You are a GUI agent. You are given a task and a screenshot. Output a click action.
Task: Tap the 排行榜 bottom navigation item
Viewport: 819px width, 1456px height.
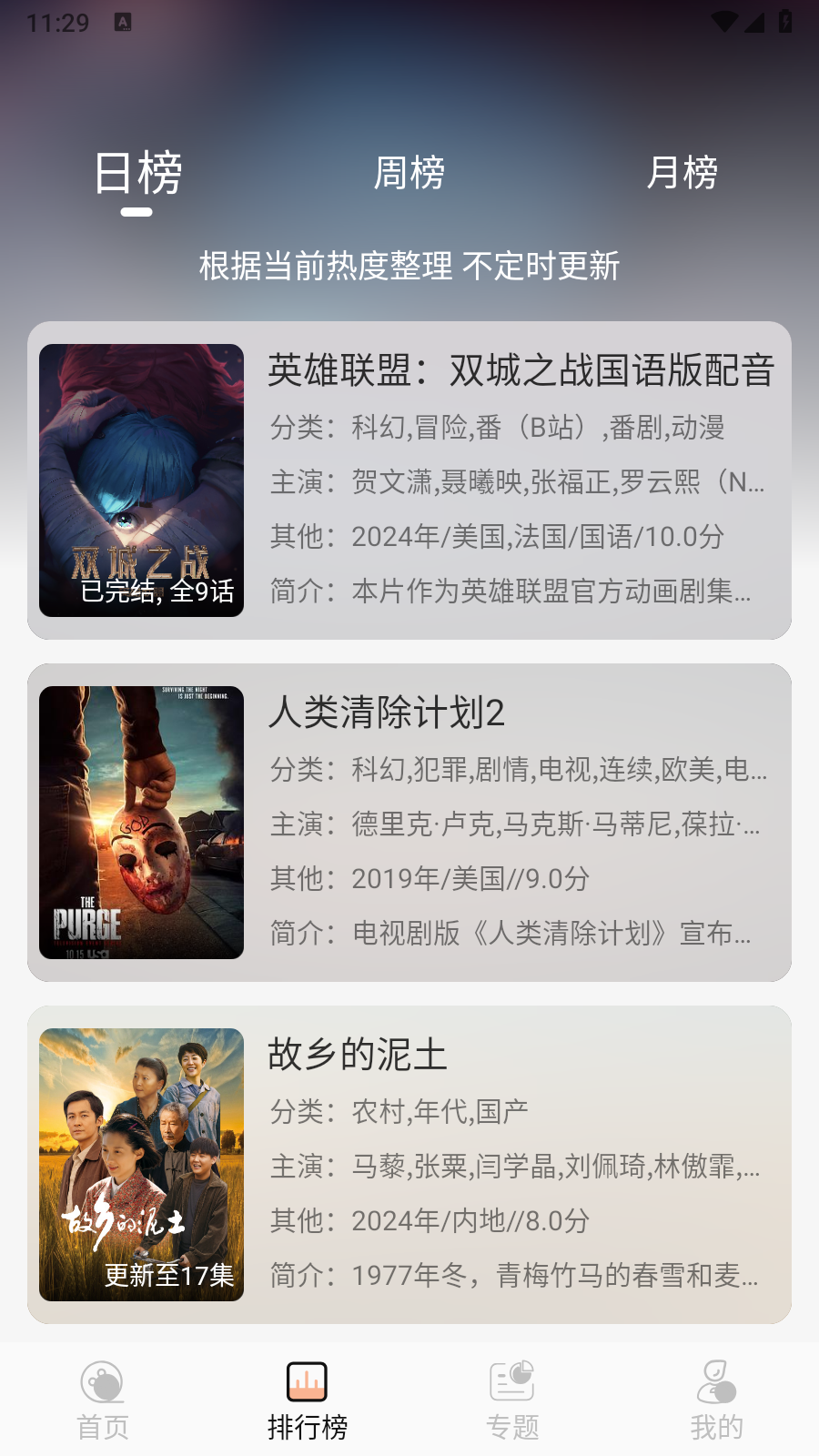pos(308,1400)
